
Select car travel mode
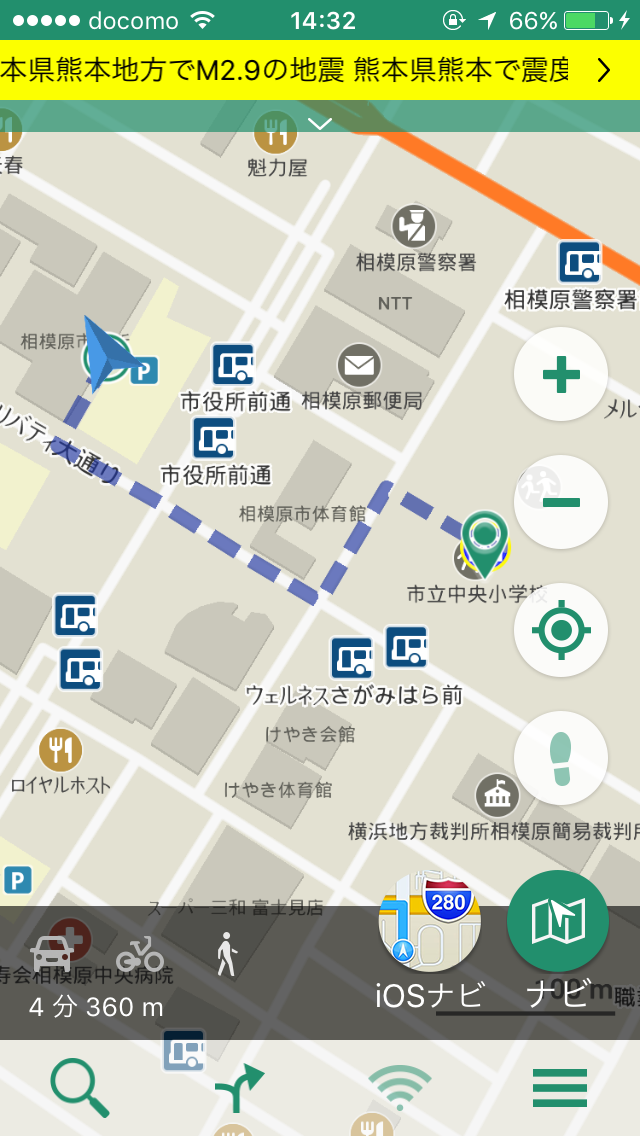[x=50, y=955]
